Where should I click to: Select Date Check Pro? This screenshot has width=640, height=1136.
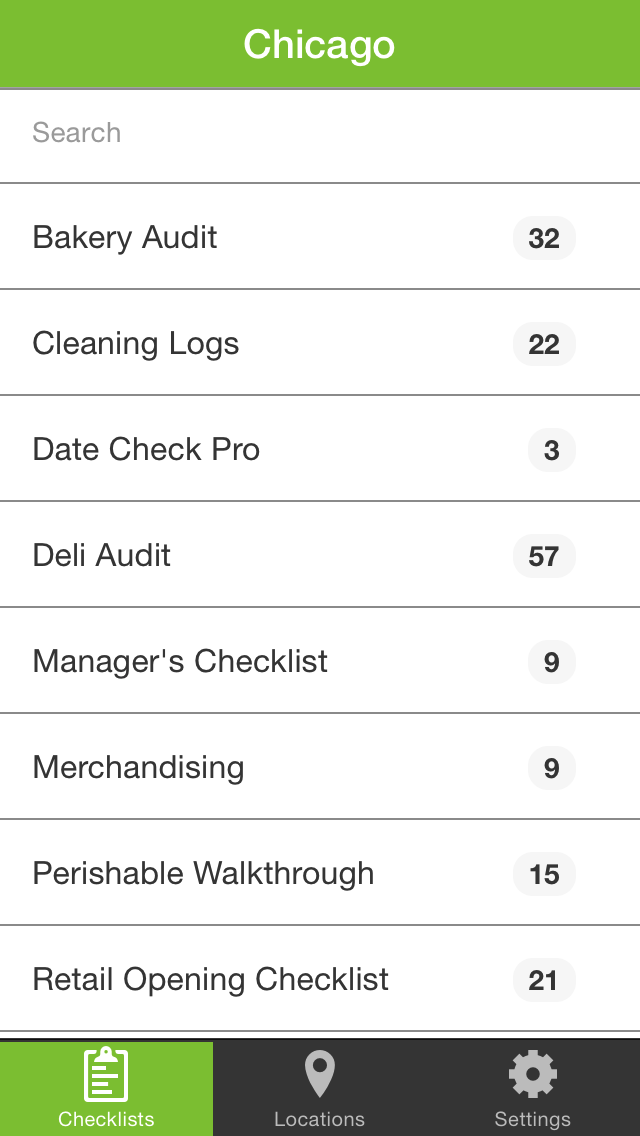(320, 448)
